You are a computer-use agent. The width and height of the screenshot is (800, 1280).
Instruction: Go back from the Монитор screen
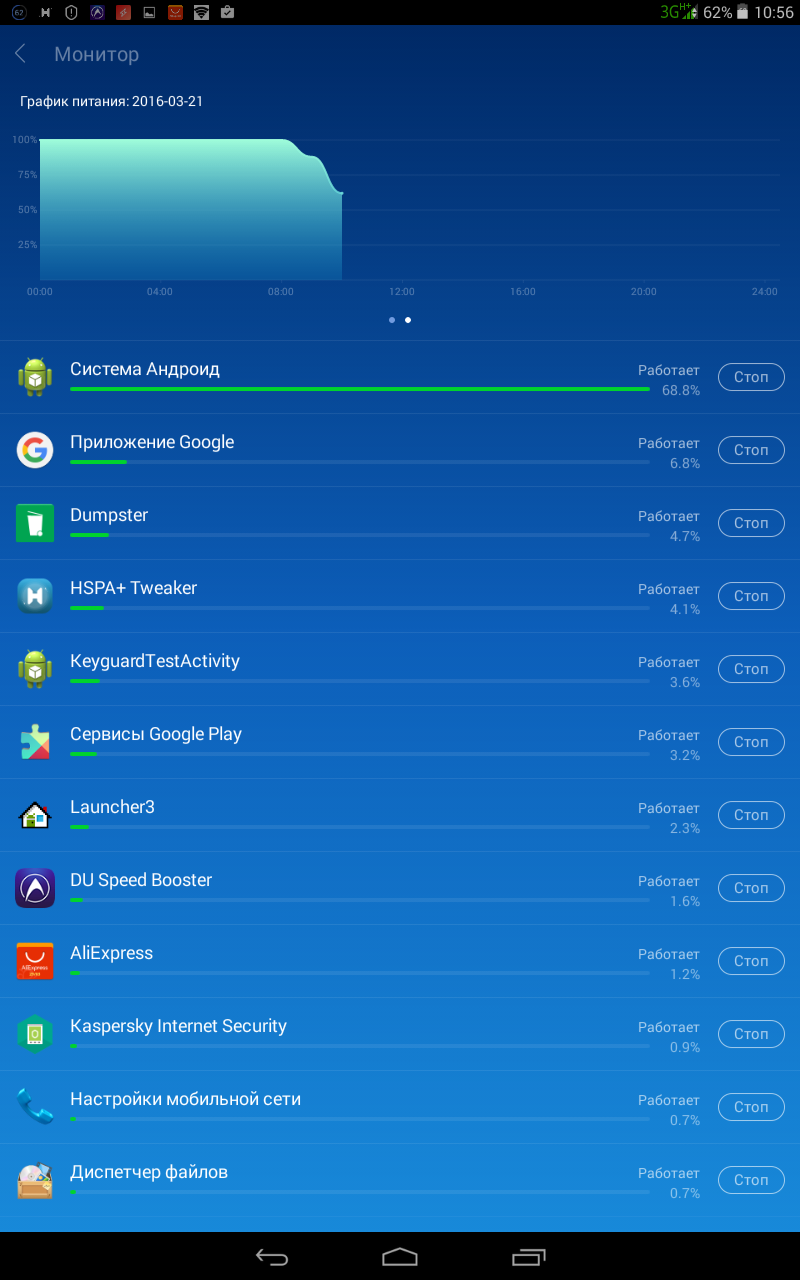click(x=21, y=54)
